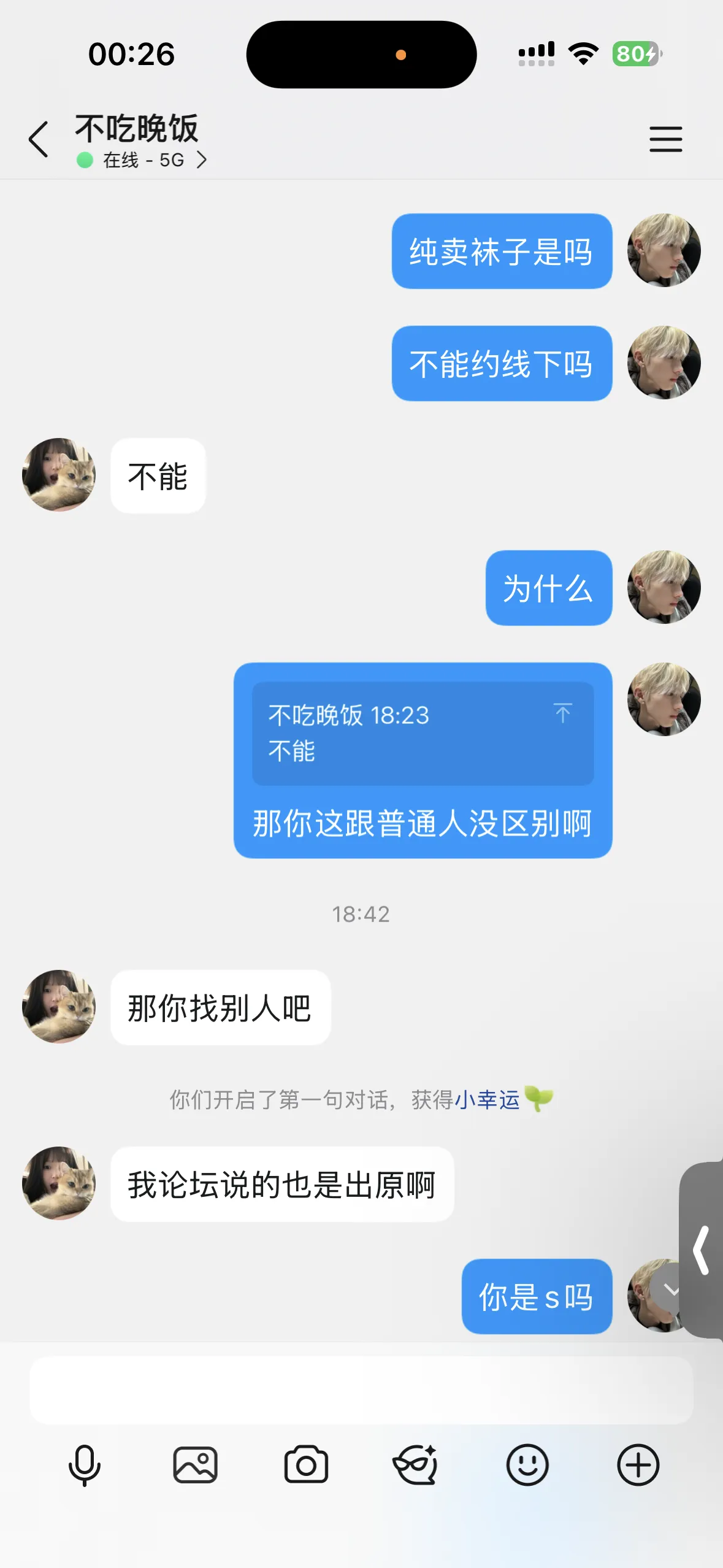Open the camera to take a photo
Viewport: 723px width, 1568px height.
pyautogui.click(x=306, y=1466)
